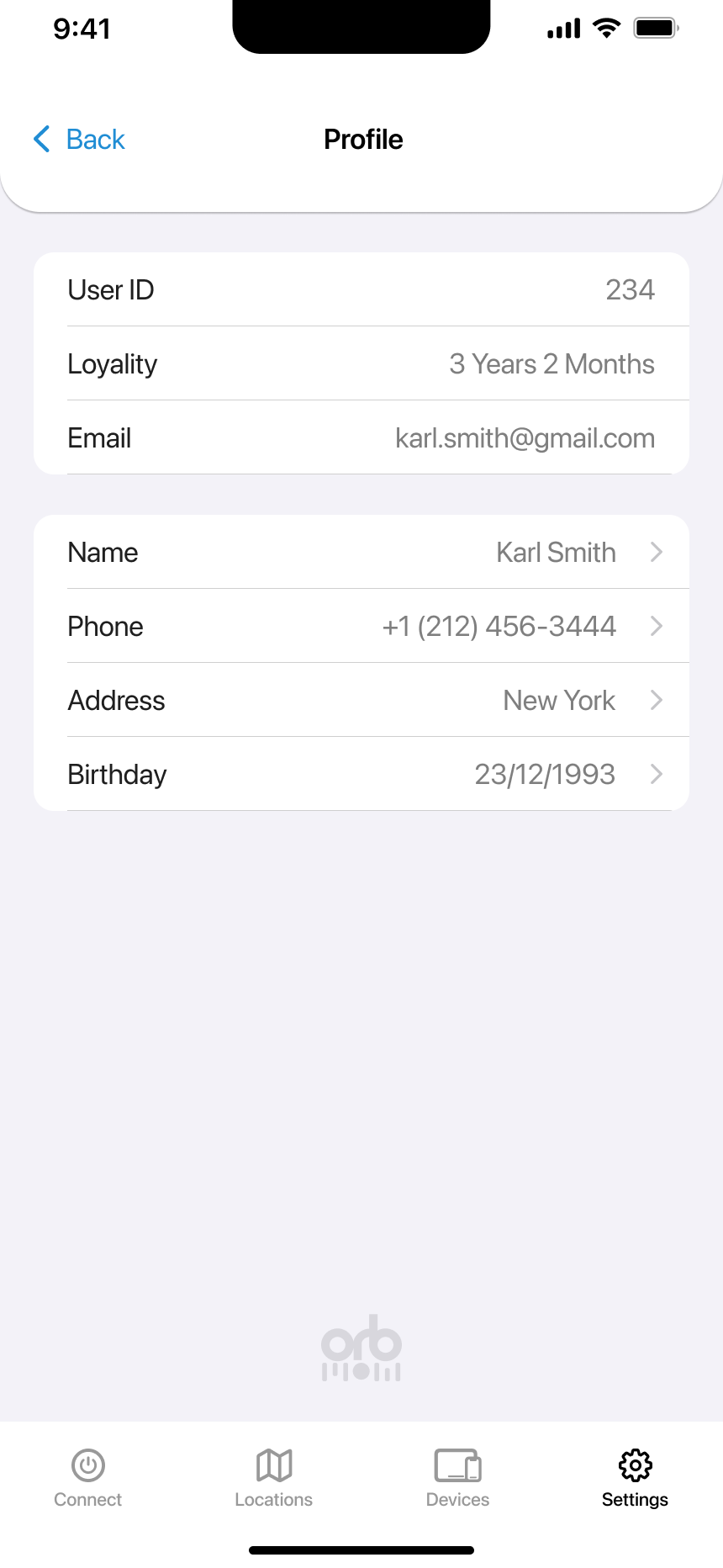The width and height of the screenshot is (723, 1568).
Task: Open the Locations tab
Action: point(274,1477)
